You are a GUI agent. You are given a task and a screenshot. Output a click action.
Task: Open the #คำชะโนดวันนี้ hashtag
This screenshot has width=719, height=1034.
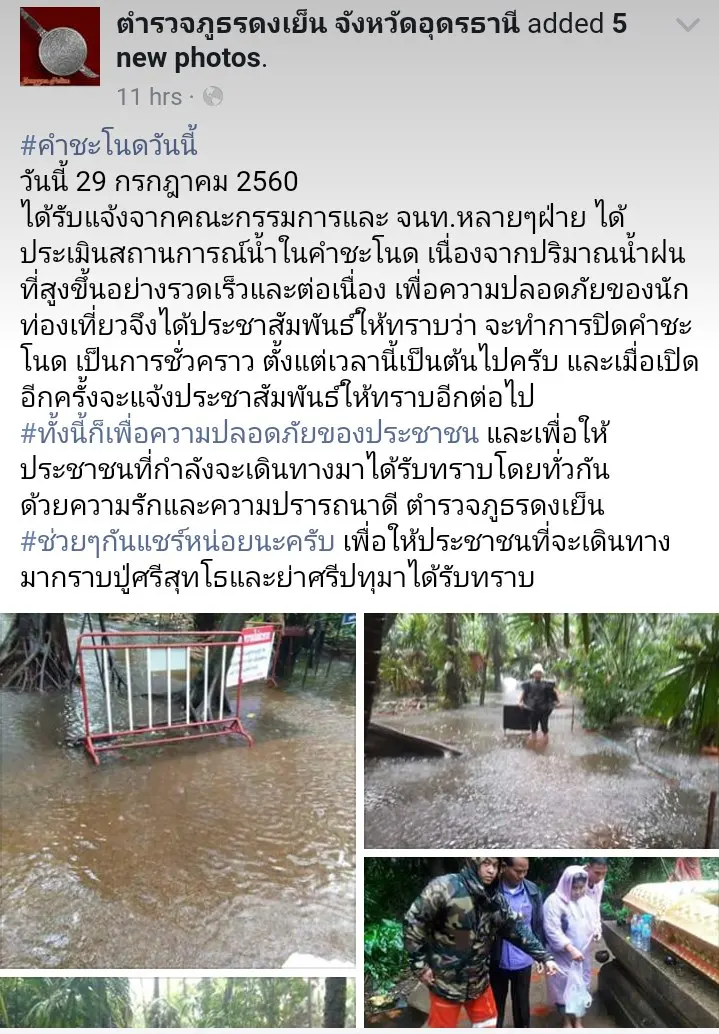(109, 146)
